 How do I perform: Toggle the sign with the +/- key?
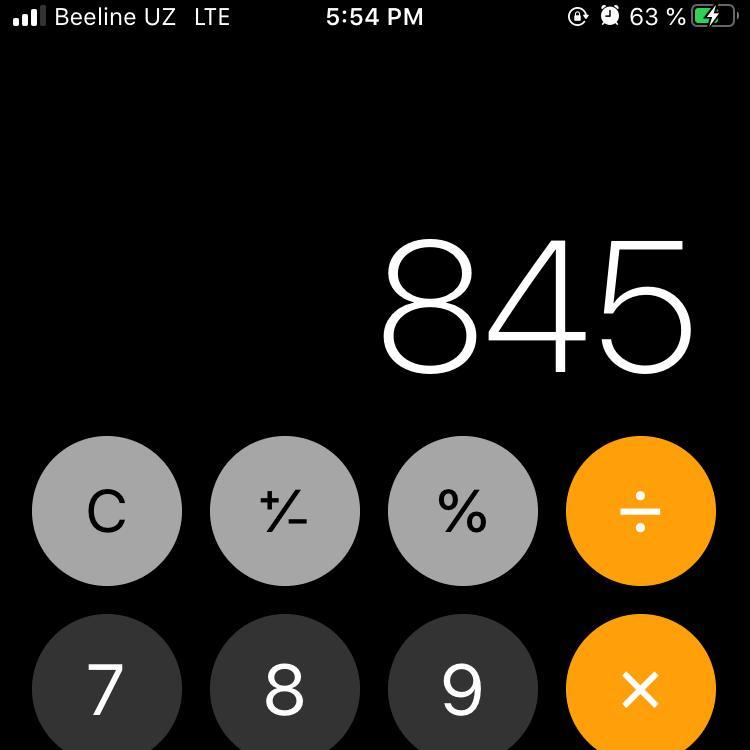[x=285, y=511]
